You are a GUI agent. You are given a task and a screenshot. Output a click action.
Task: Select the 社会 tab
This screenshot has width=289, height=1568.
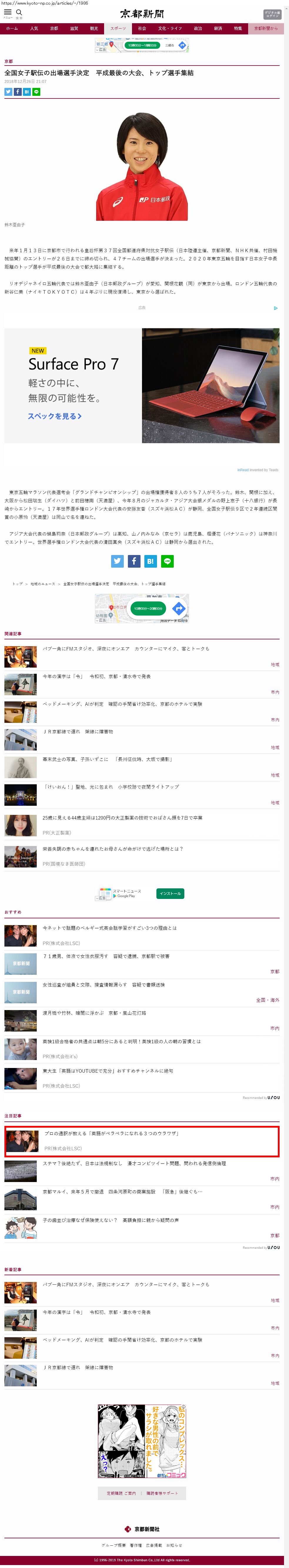pyautogui.click(x=142, y=29)
